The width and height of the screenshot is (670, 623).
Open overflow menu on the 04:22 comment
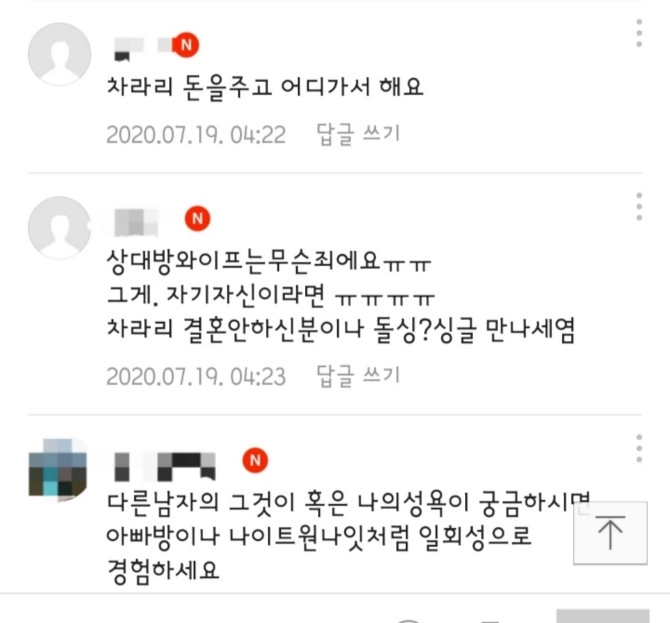click(x=639, y=33)
